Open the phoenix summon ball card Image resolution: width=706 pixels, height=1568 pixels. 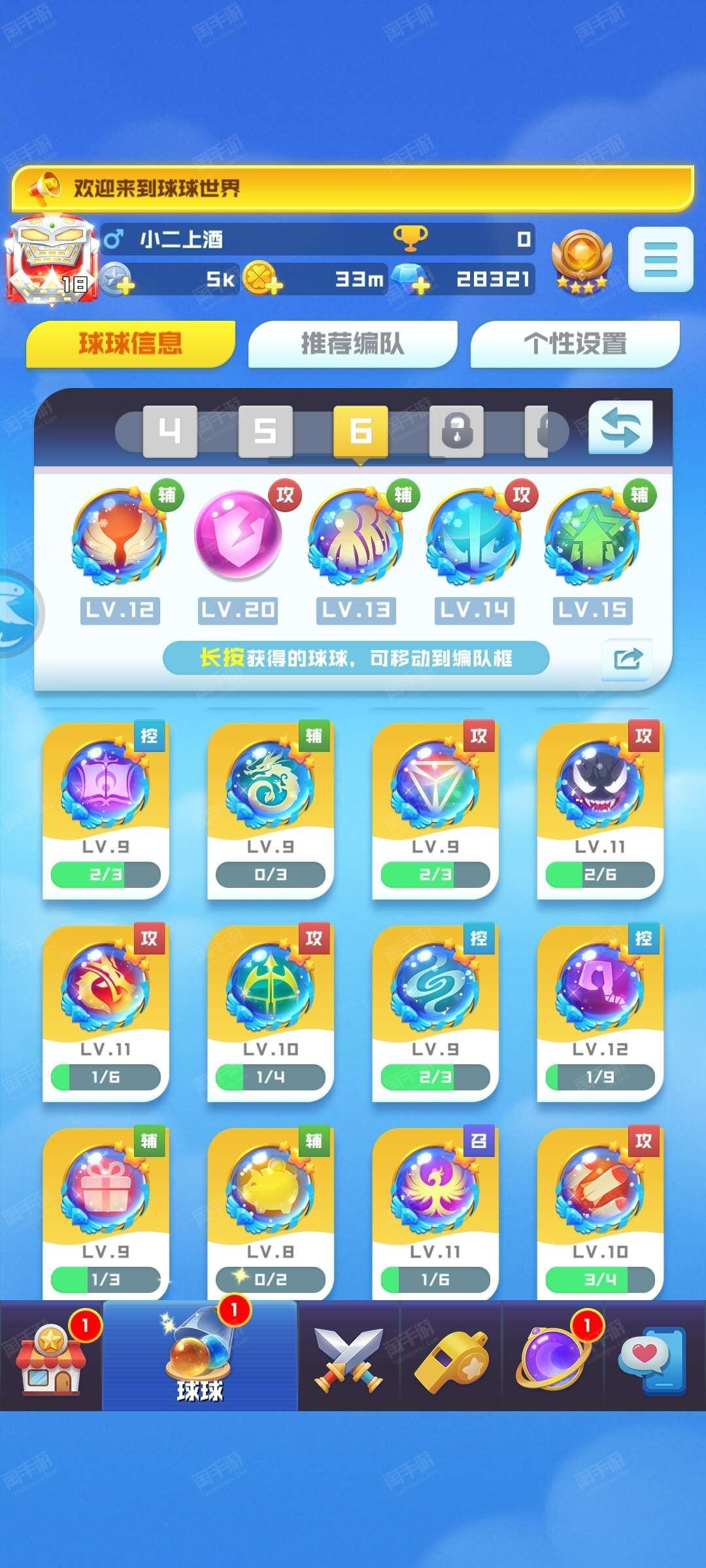pyautogui.click(x=435, y=1213)
